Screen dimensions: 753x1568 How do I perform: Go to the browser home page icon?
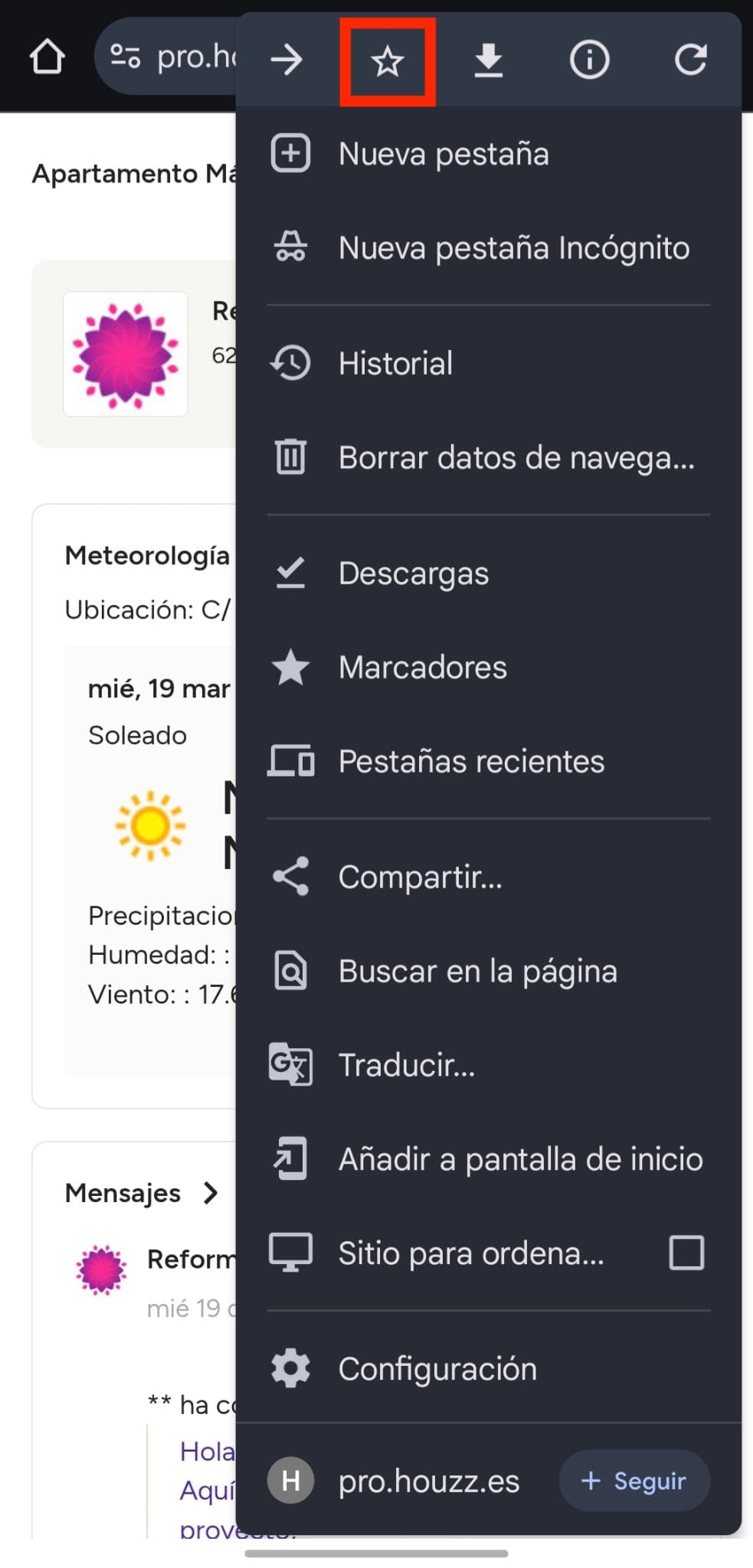tap(47, 57)
